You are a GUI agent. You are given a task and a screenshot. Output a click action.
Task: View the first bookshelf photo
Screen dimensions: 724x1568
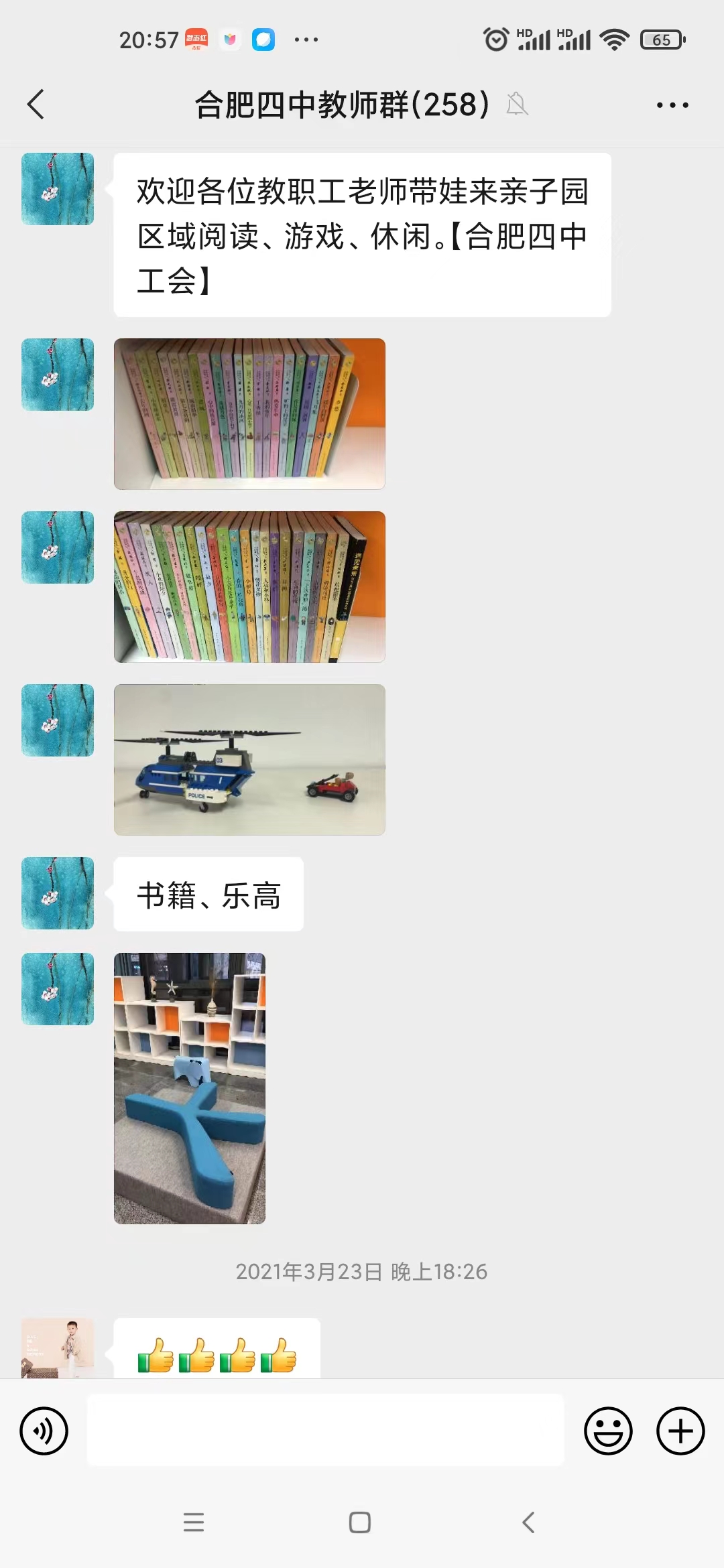pos(249,413)
